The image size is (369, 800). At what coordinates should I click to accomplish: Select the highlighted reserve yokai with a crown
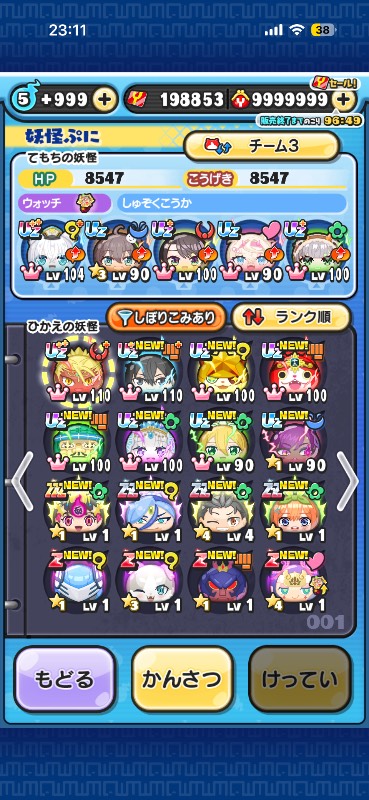(x=75, y=369)
